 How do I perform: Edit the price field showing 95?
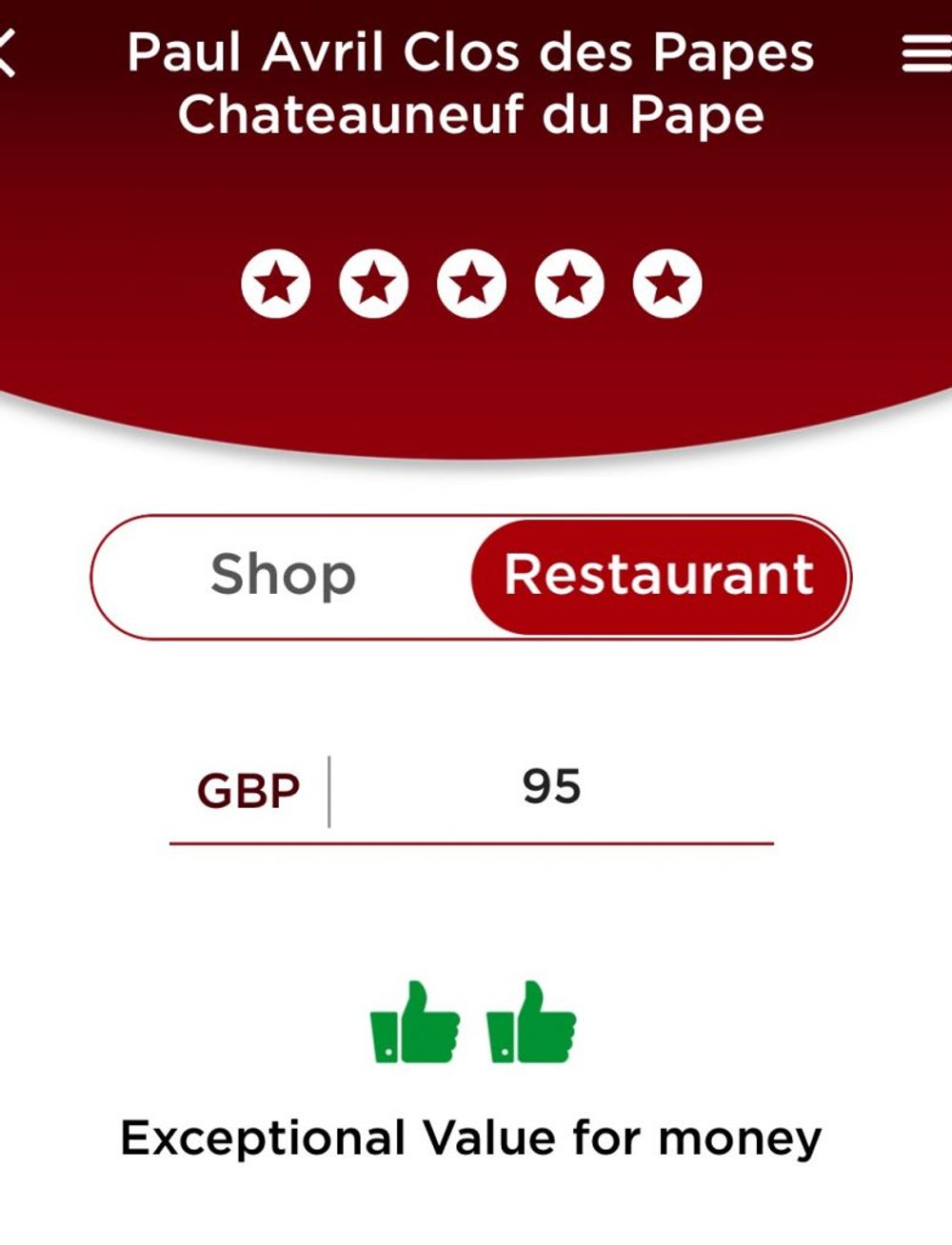coord(551,788)
